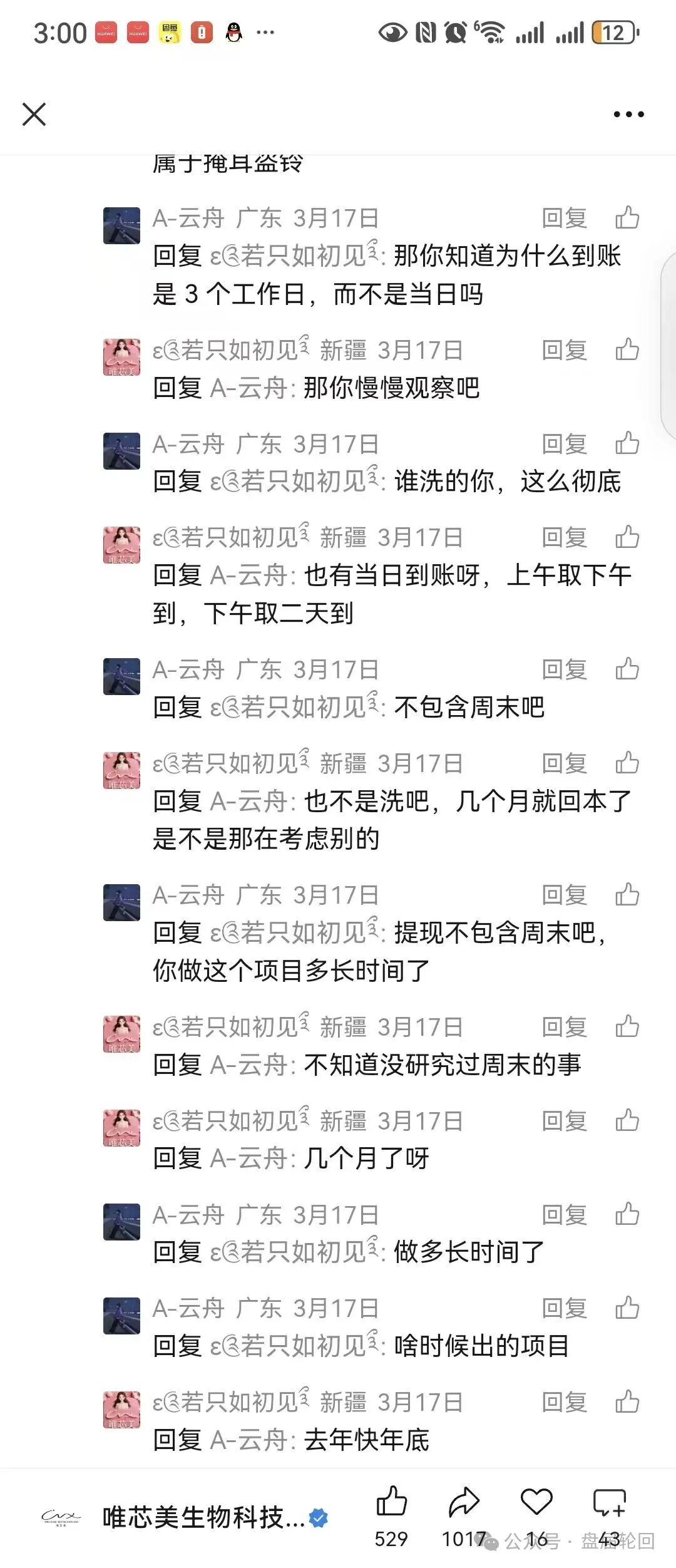Screen dimensions: 676x1568
Task: Close the comment view with X
Action: [x=34, y=115]
